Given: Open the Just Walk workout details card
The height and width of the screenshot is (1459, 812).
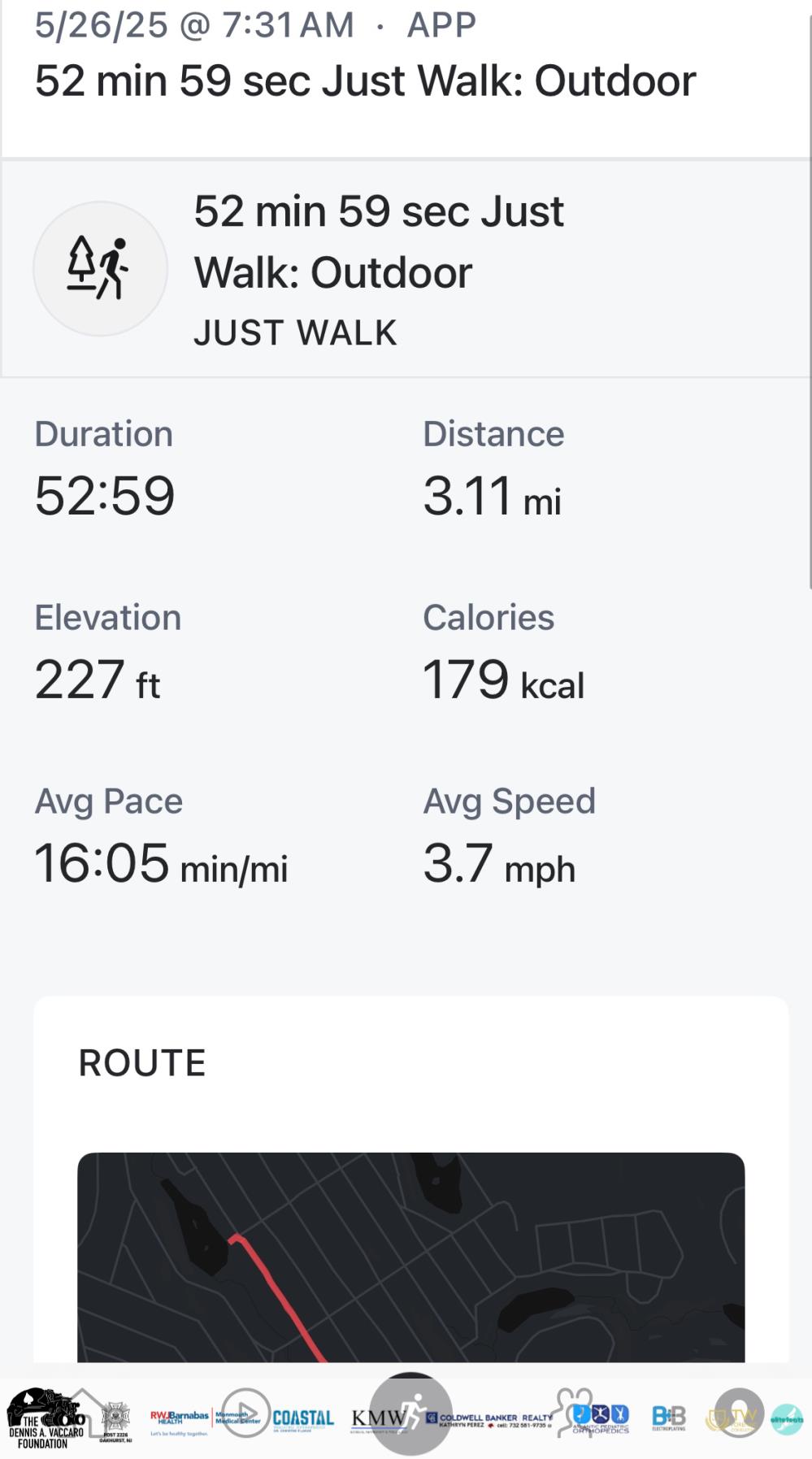Looking at the screenshot, I should pyautogui.click(x=406, y=269).
